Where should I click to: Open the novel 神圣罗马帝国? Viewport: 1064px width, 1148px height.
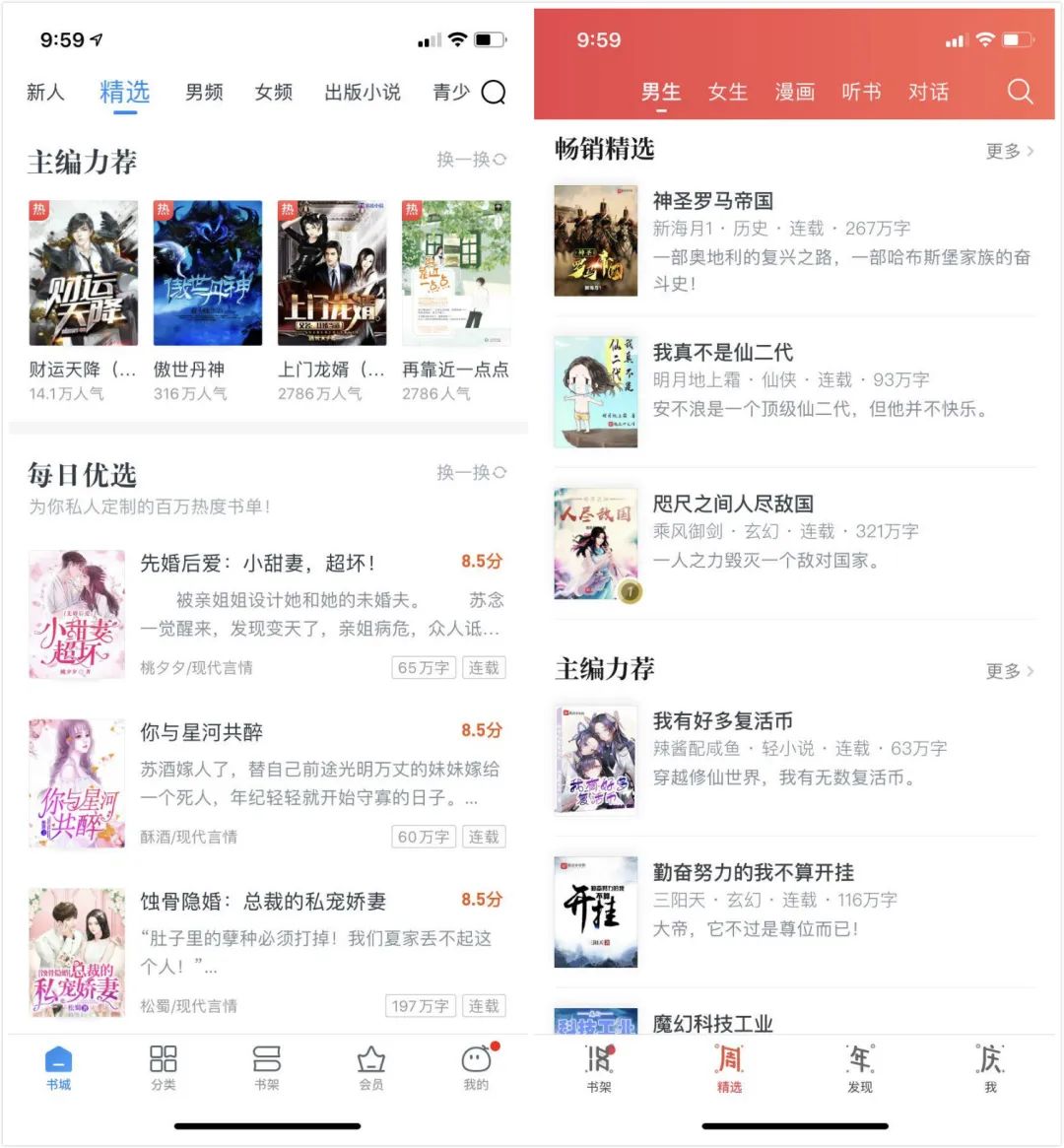(x=713, y=201)
